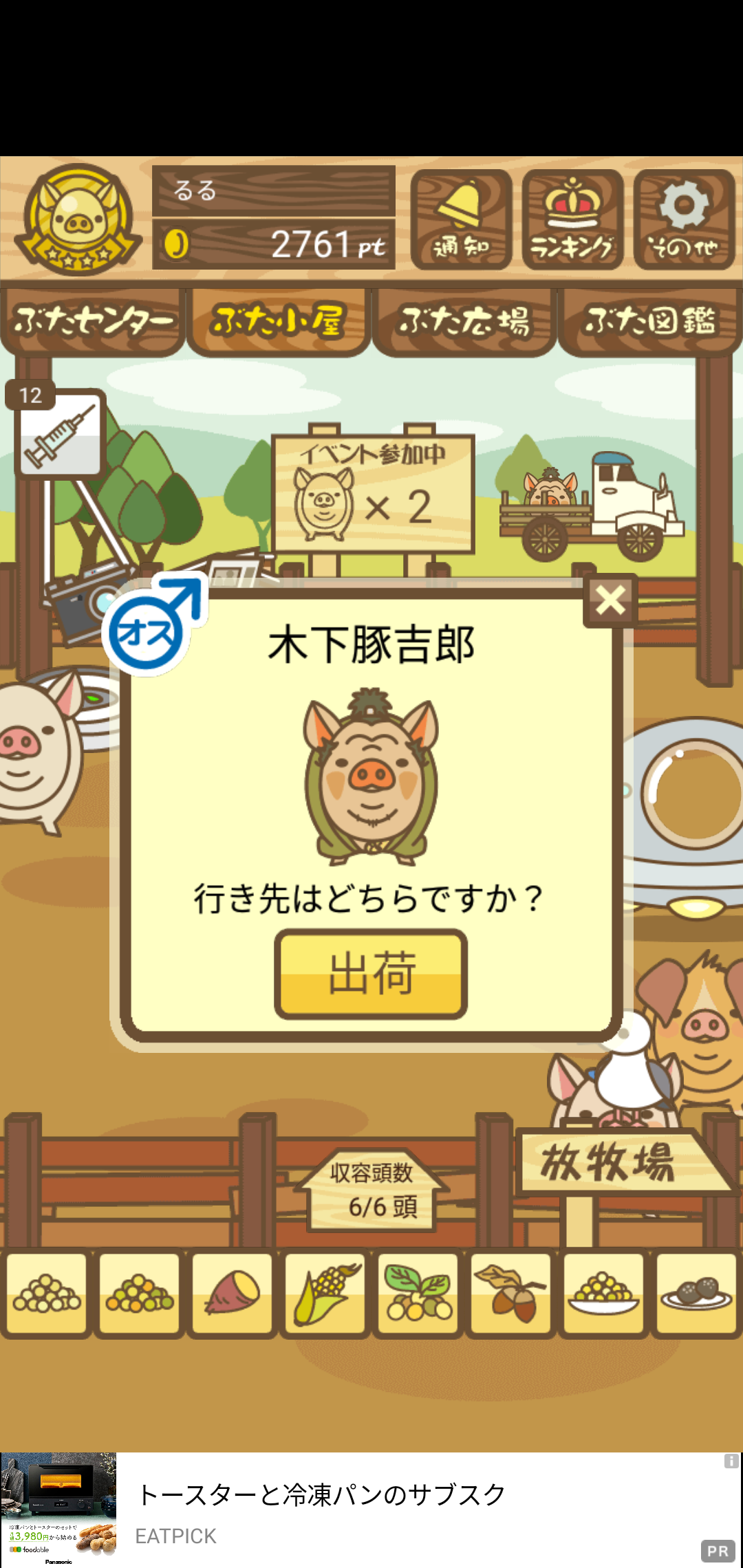Open the 通知 notifications bell
This screenshot has width=743, height=1568.
(x=461, y=220)
